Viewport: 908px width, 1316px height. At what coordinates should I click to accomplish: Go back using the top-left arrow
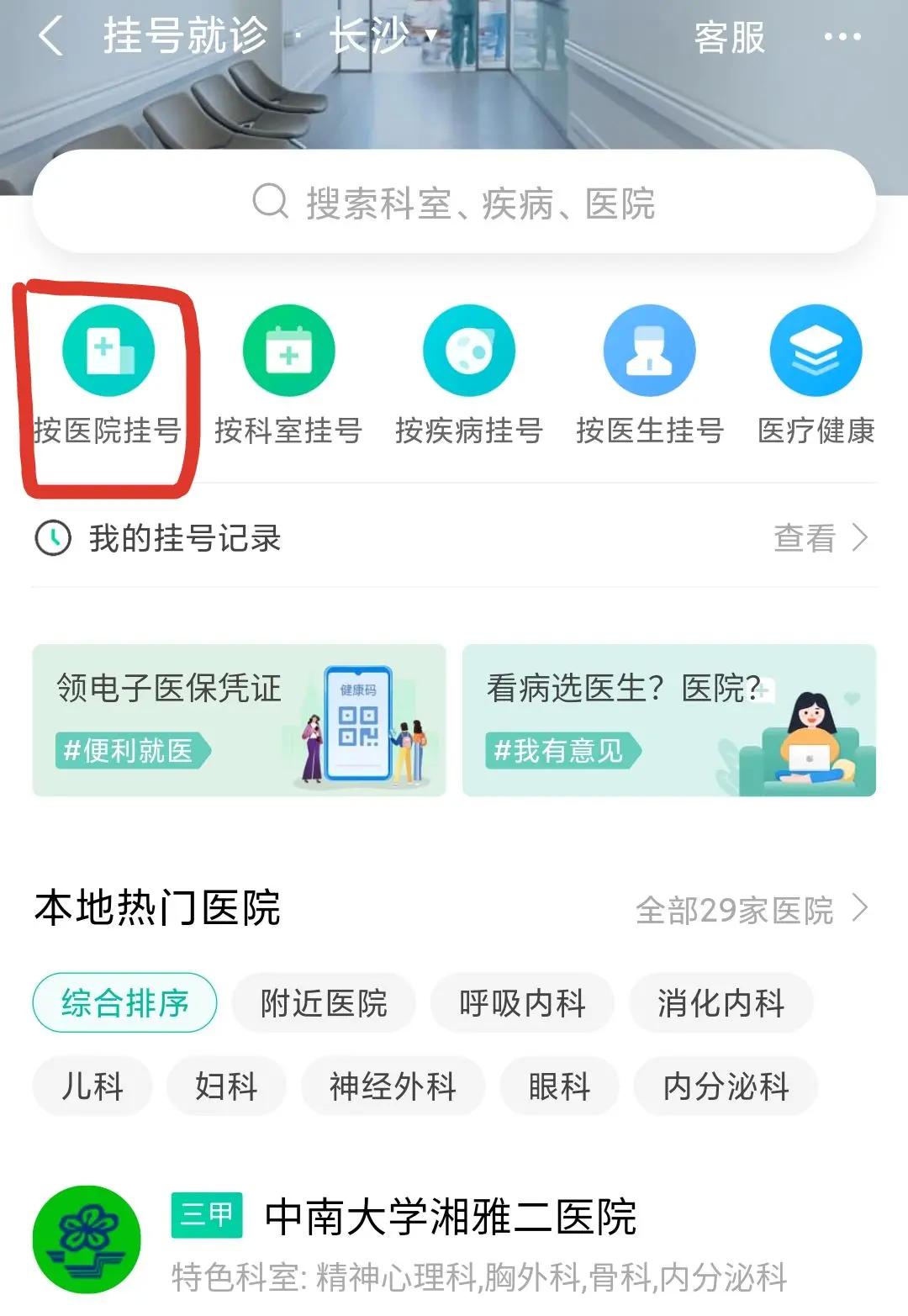50,38
